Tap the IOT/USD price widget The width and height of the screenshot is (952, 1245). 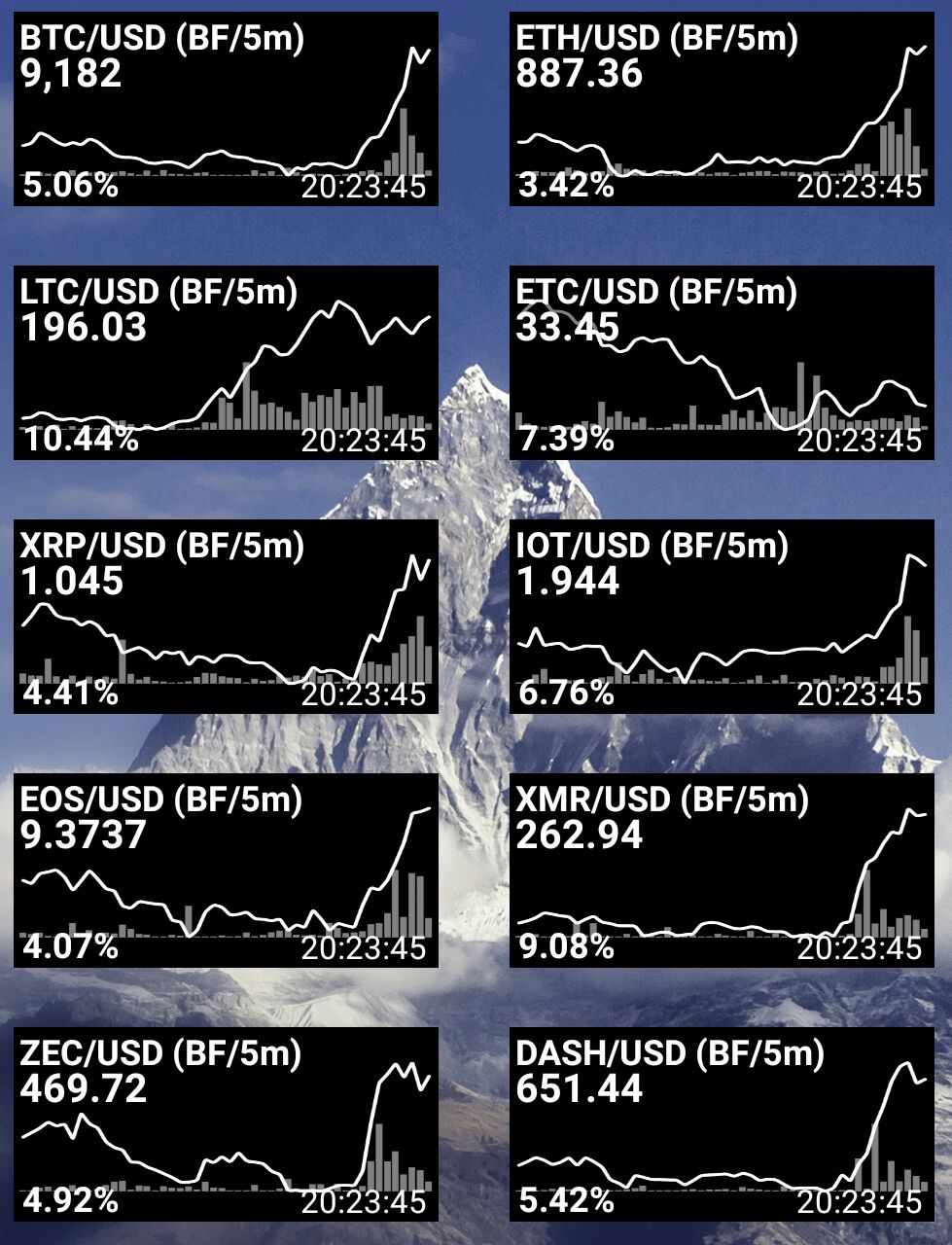coord(721,617)
